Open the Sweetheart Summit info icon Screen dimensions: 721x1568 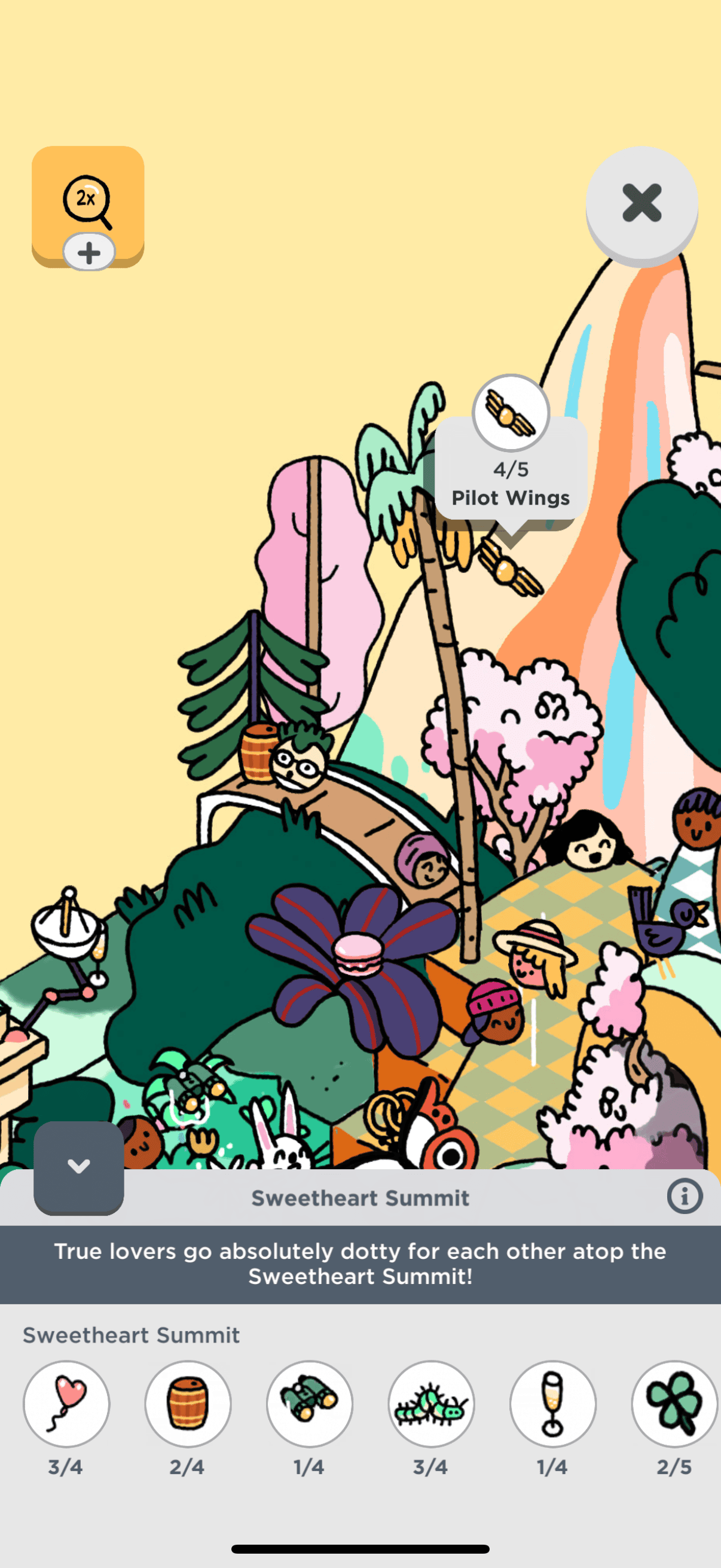click(685, 1196)
